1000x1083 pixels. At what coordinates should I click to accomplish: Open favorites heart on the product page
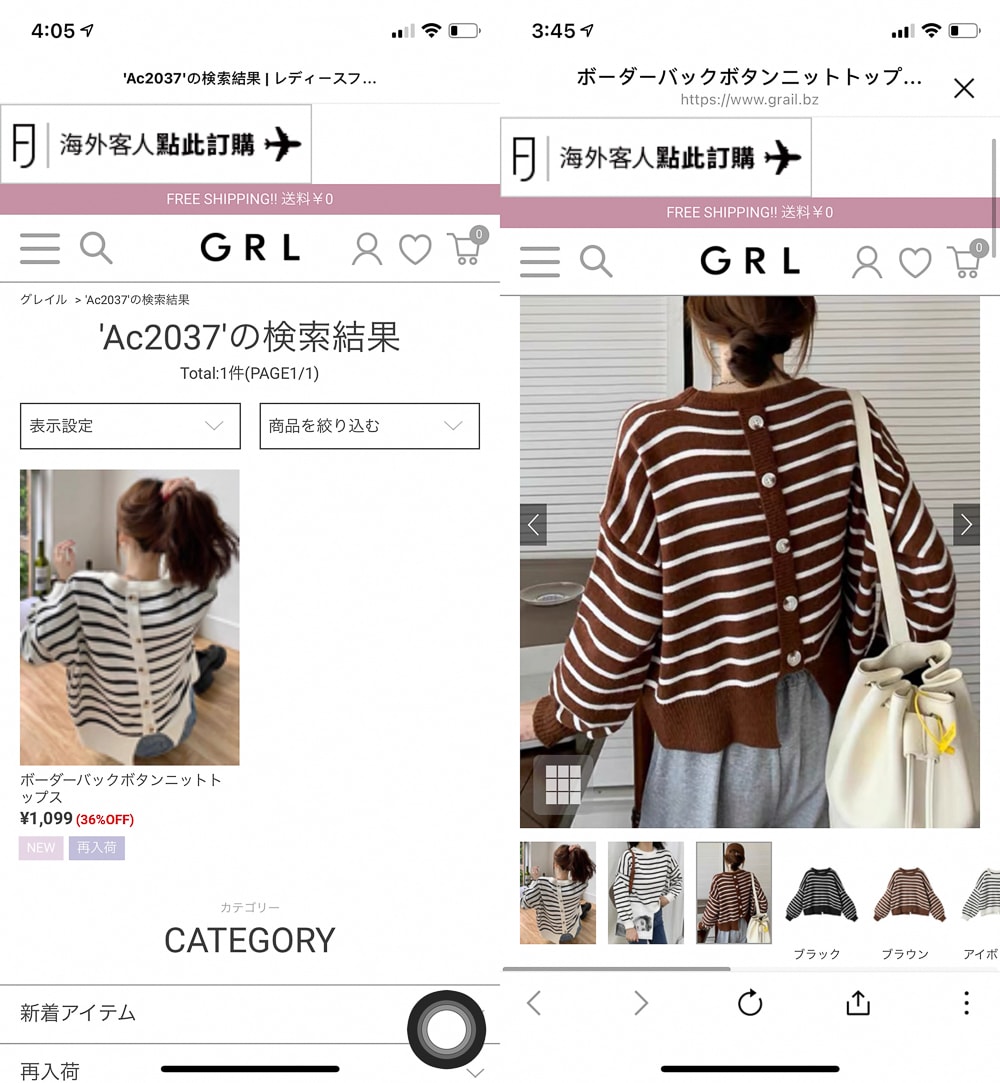[x=915, y=262]
